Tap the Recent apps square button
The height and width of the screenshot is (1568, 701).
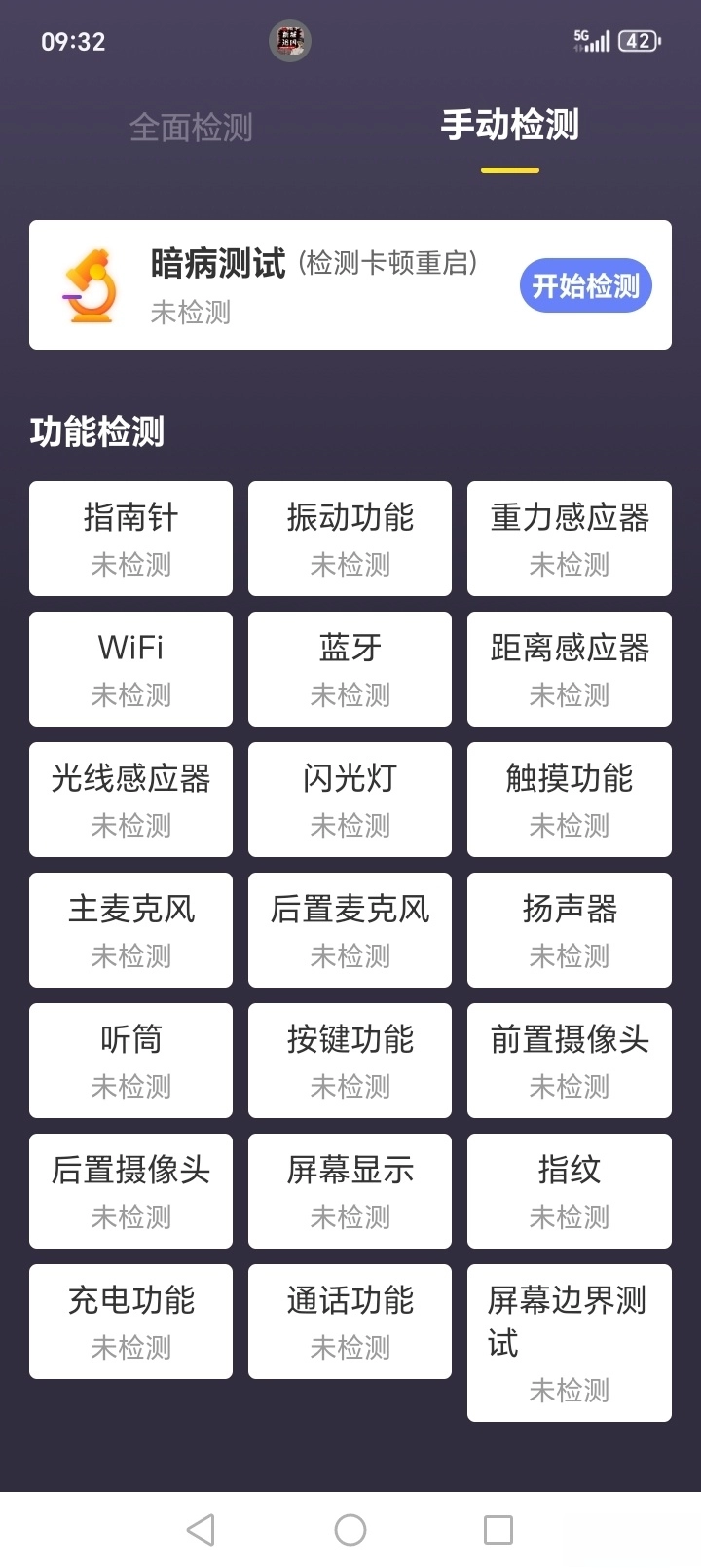498,1529
